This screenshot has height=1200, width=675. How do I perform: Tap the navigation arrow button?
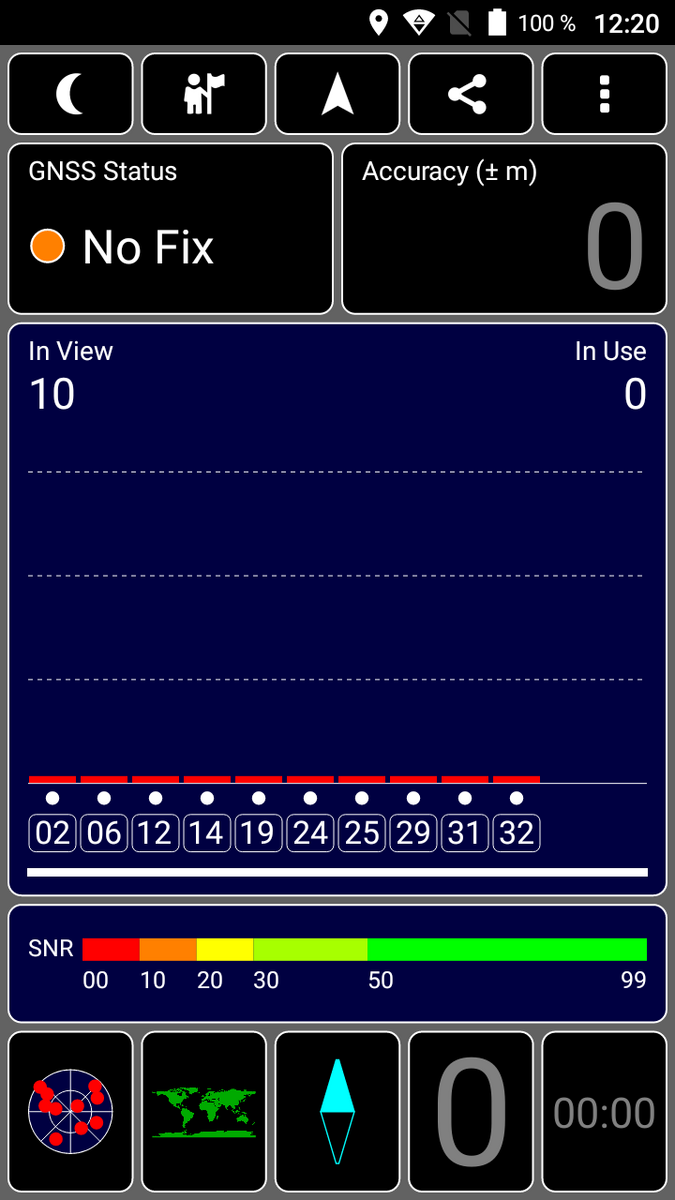tap(337, 94)
